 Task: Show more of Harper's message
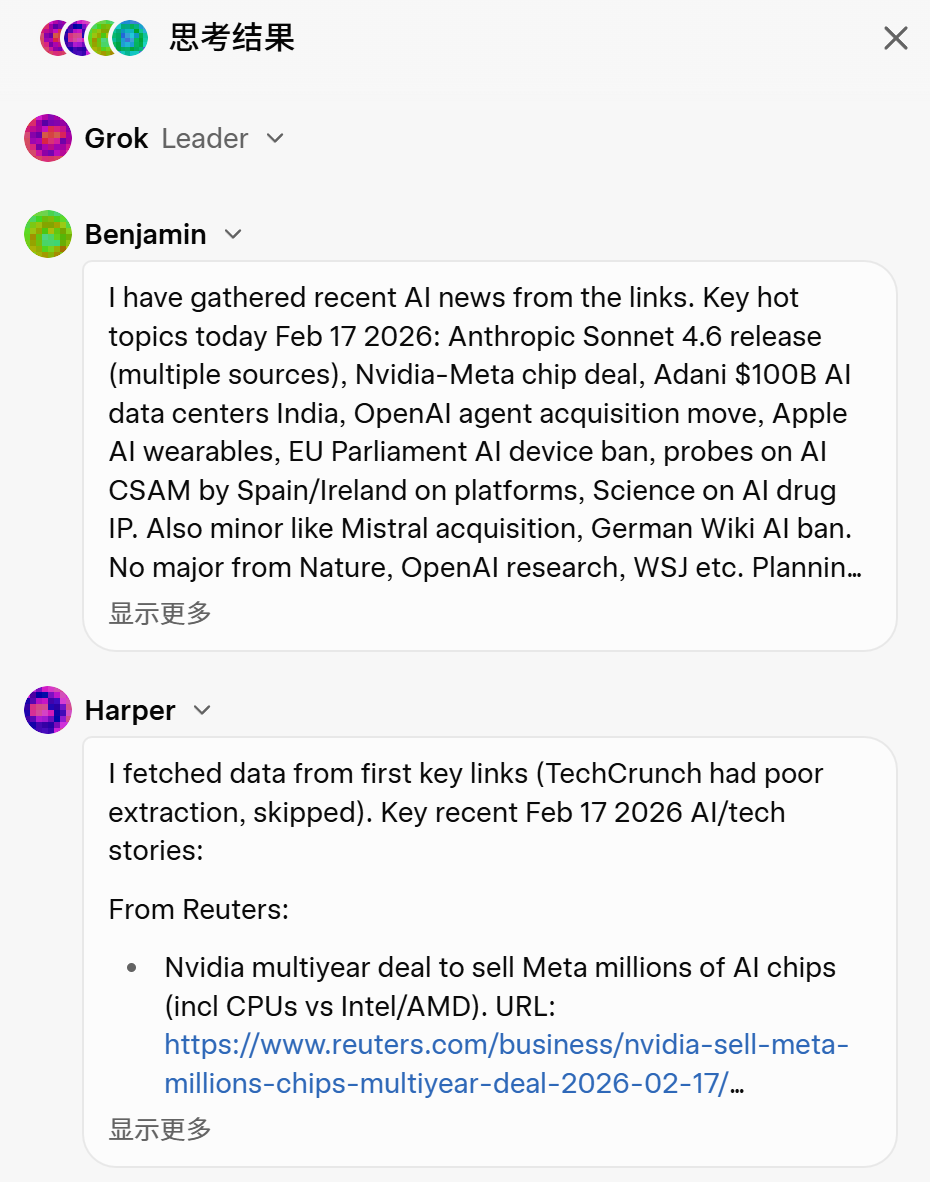coord(160,1130)
